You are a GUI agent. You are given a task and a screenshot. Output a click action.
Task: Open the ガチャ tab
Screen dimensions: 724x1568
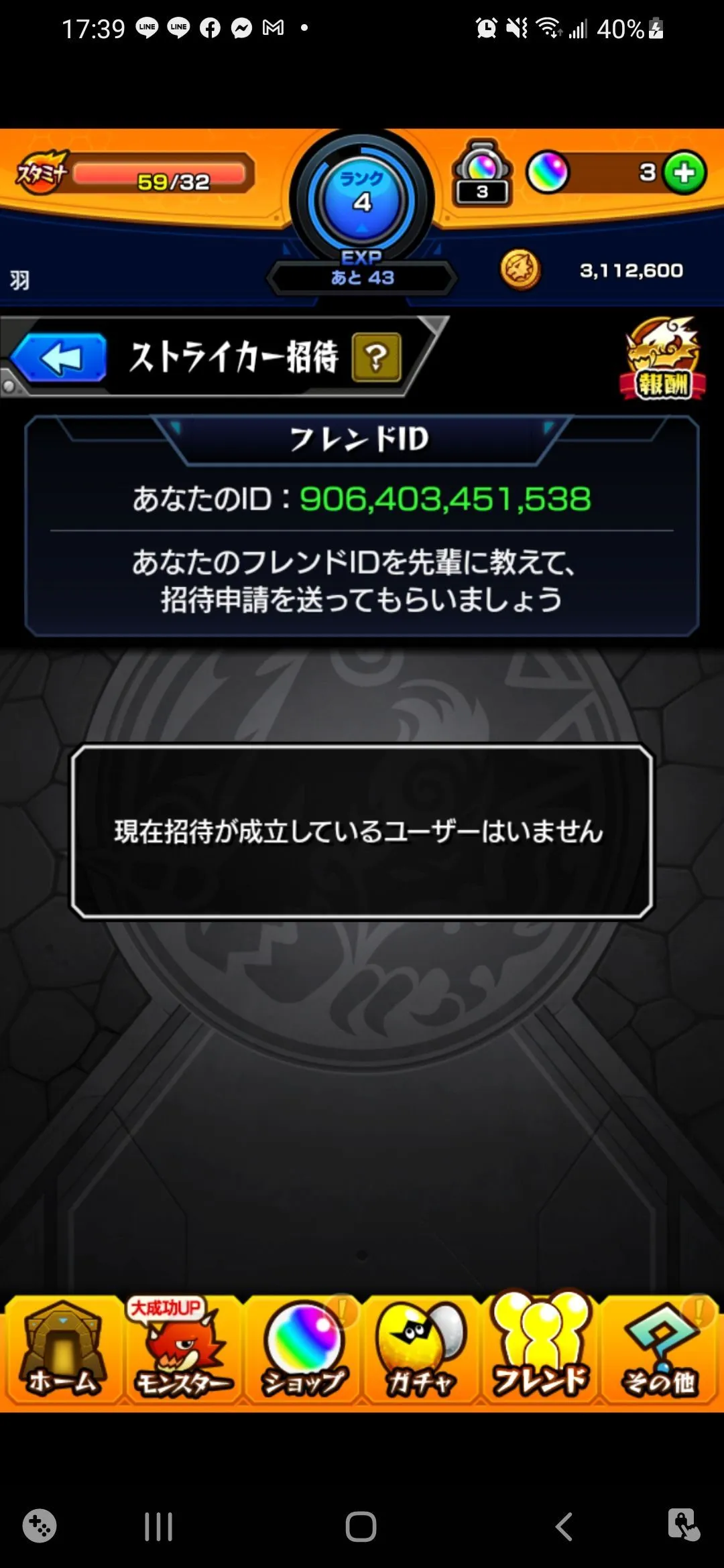[x=421, y=1351]
